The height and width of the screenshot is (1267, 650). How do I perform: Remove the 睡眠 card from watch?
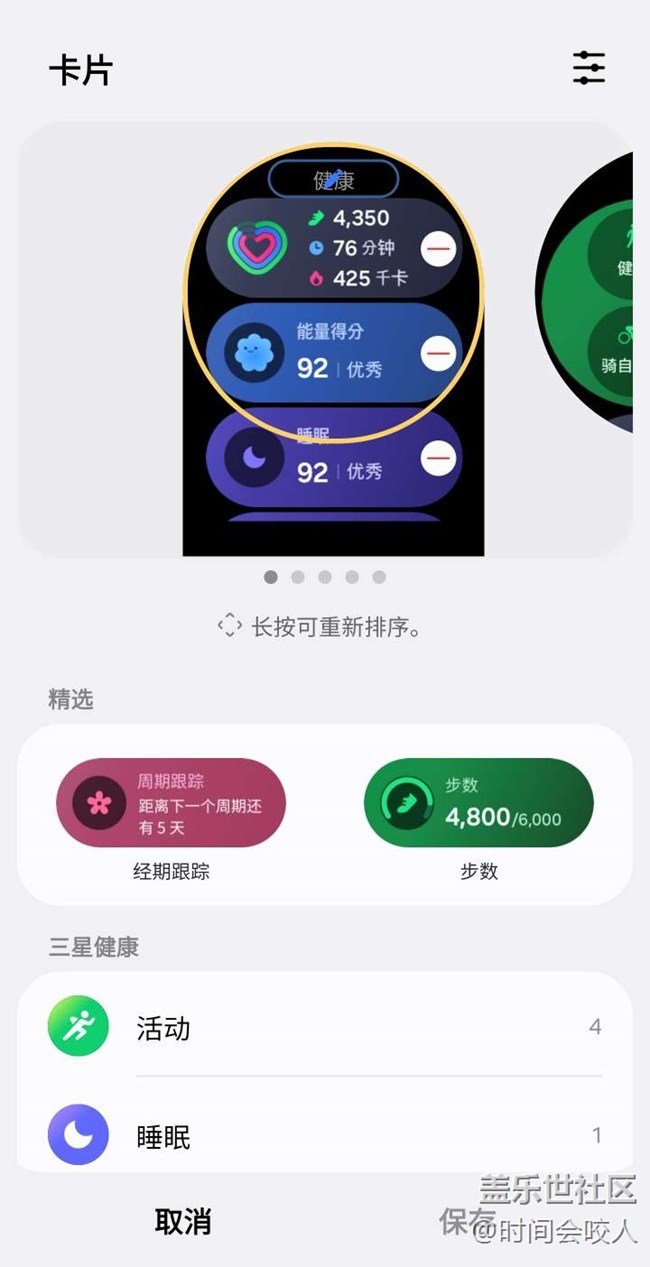pyautogui.click(x=438, y=458)
